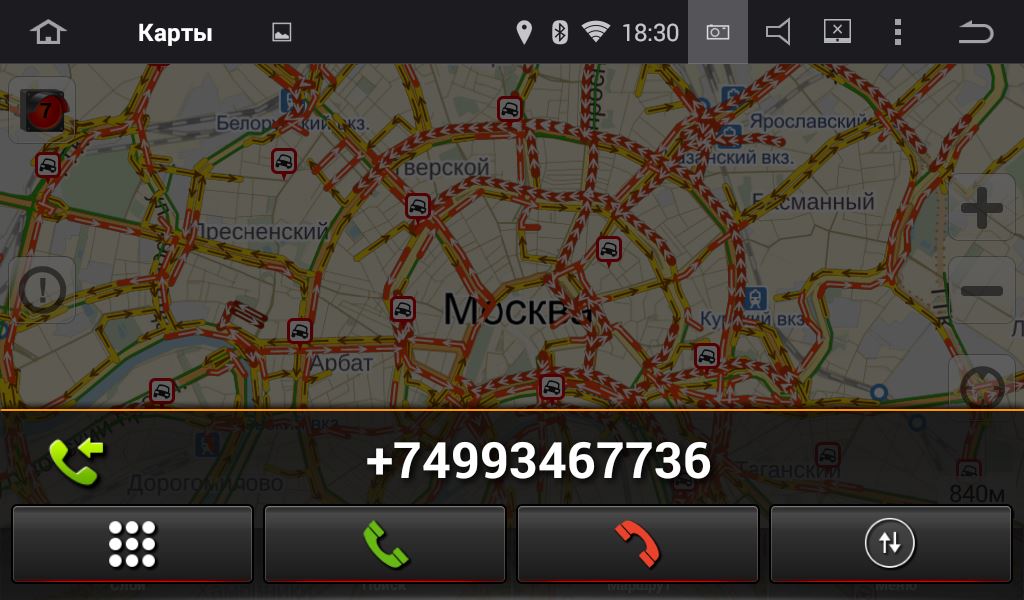Screen dimensions: 1024x600
Task: Decline the incoming call
Action: (637, 543)
